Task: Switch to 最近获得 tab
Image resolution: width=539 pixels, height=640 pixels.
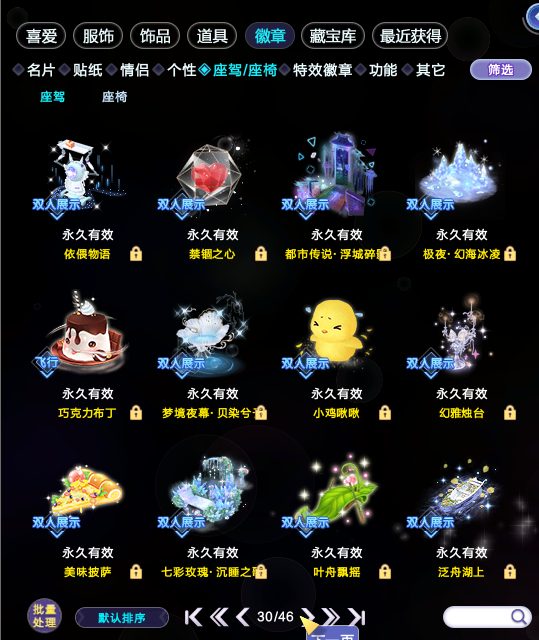Action: click(410, 36)
